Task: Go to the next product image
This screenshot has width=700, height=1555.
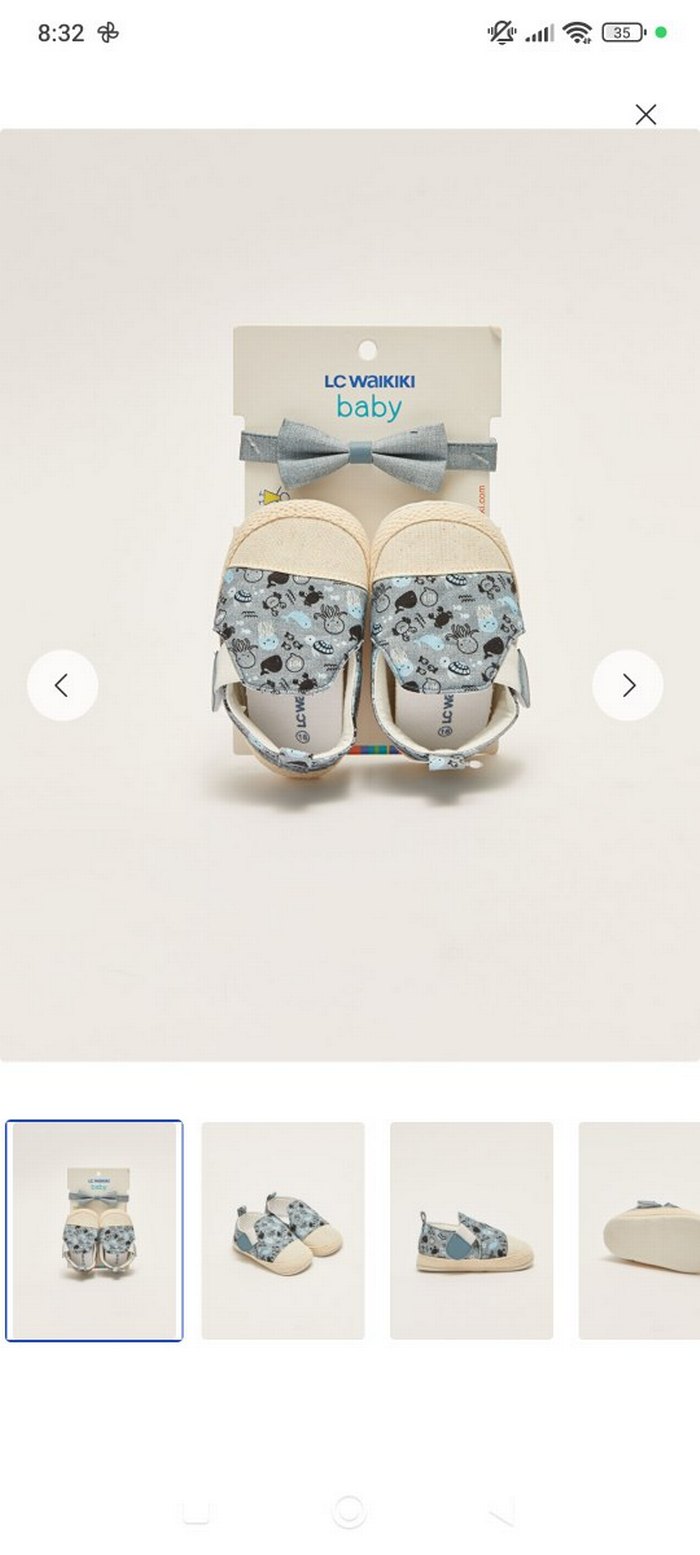Action: tap(628, 685)
